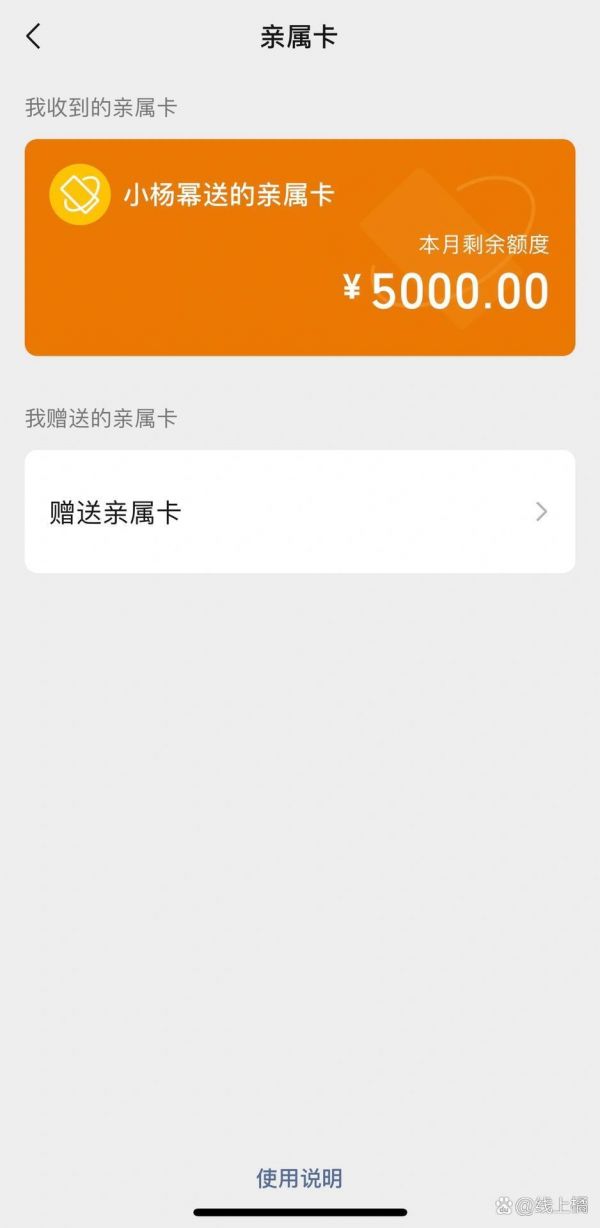Open the 使用说明 link
This screenshot has width=600, height=1228.
pos(299,1178)
